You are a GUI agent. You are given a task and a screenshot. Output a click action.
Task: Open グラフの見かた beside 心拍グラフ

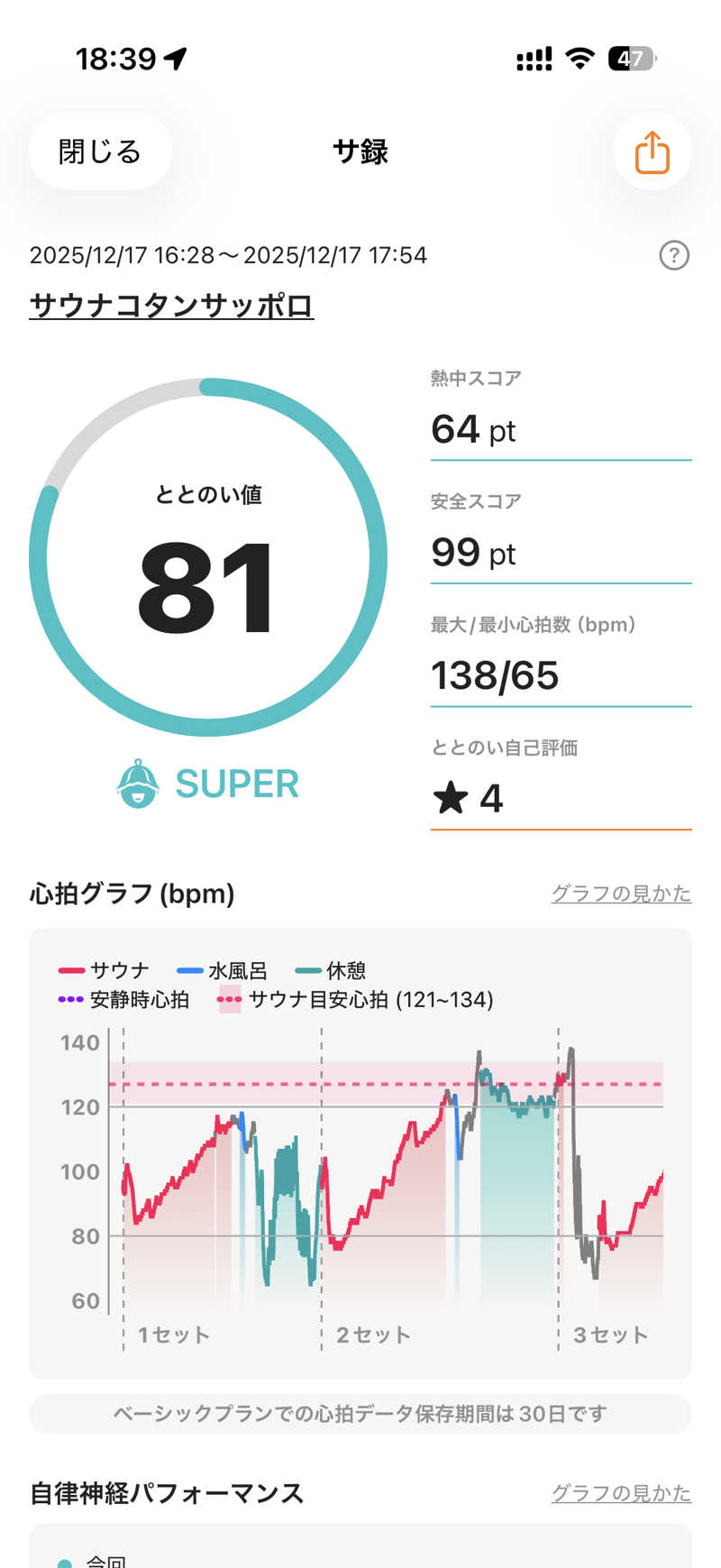click(621, 894)
